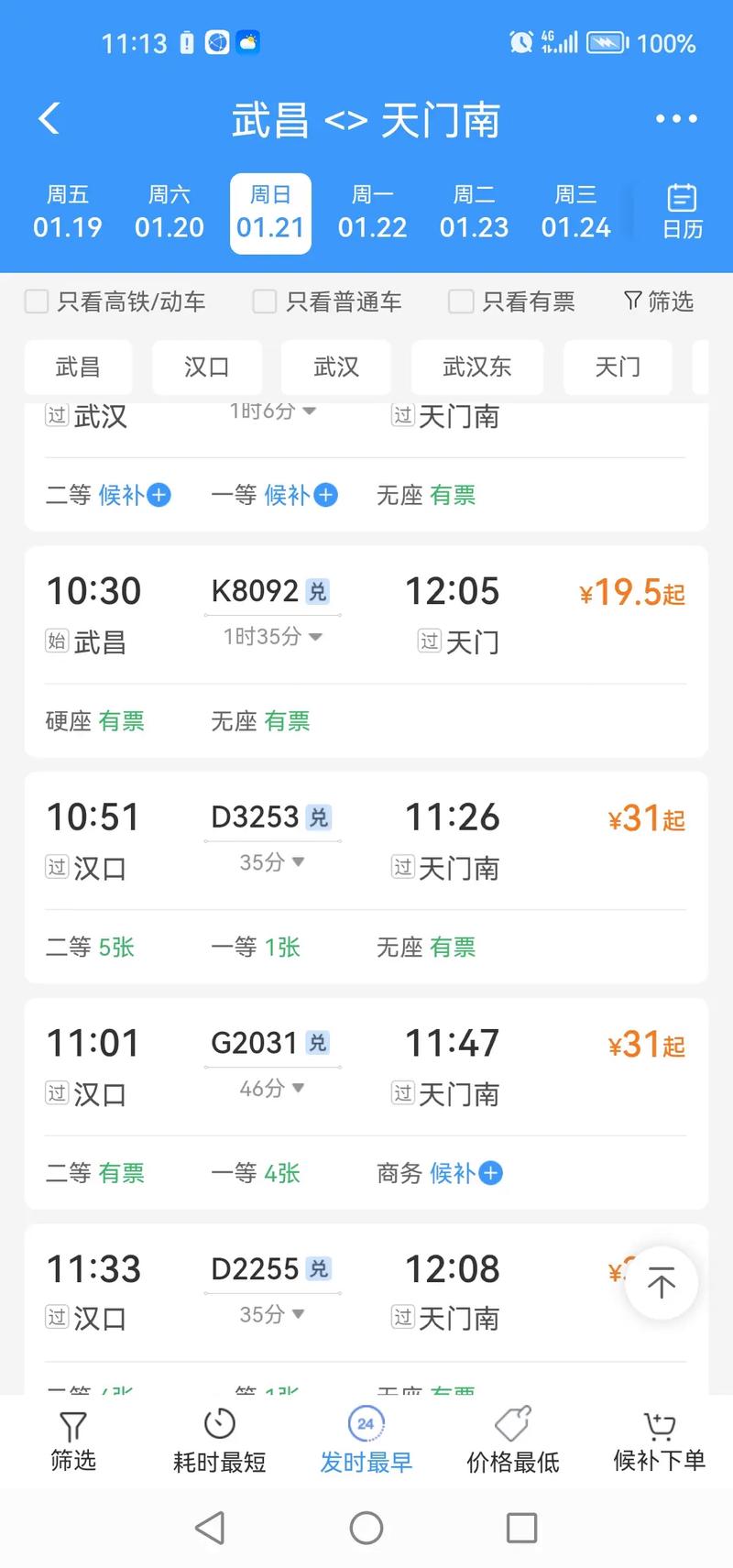Check the 只看普通车 option

click(x=263, y=301)
